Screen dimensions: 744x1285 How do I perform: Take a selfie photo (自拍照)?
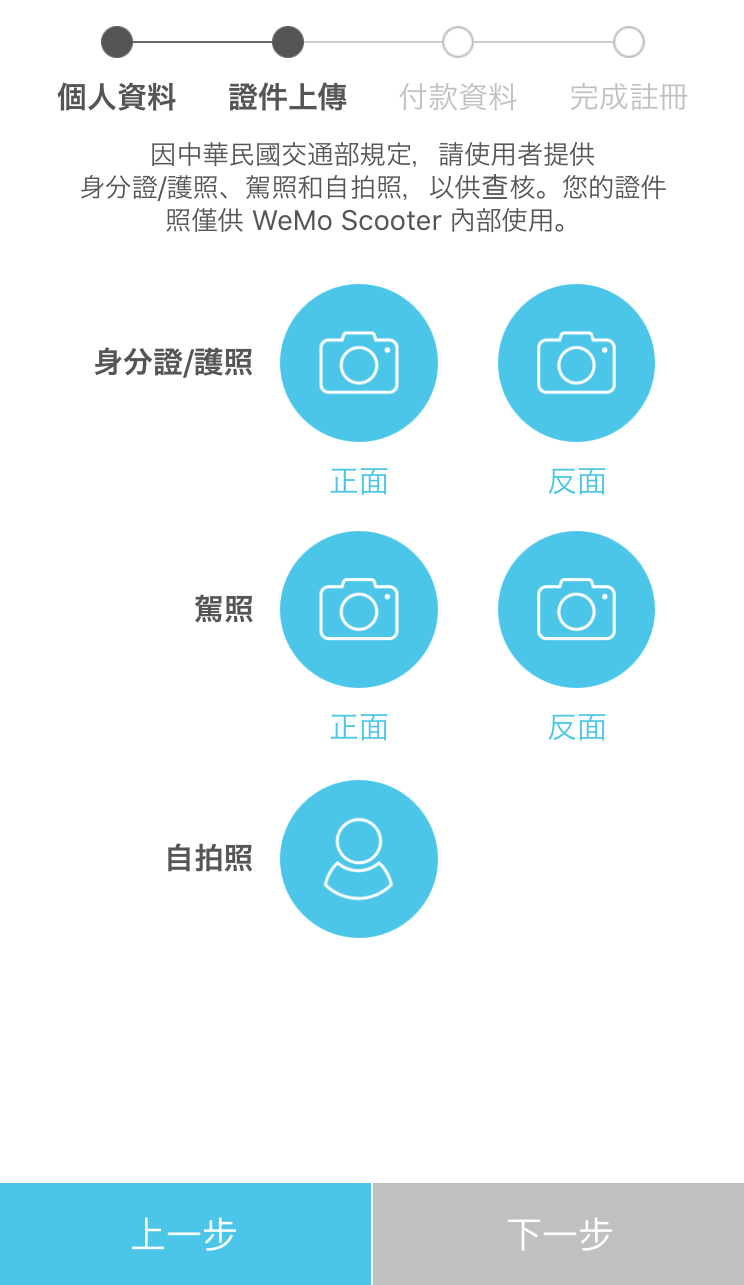[x=358, y=858]
